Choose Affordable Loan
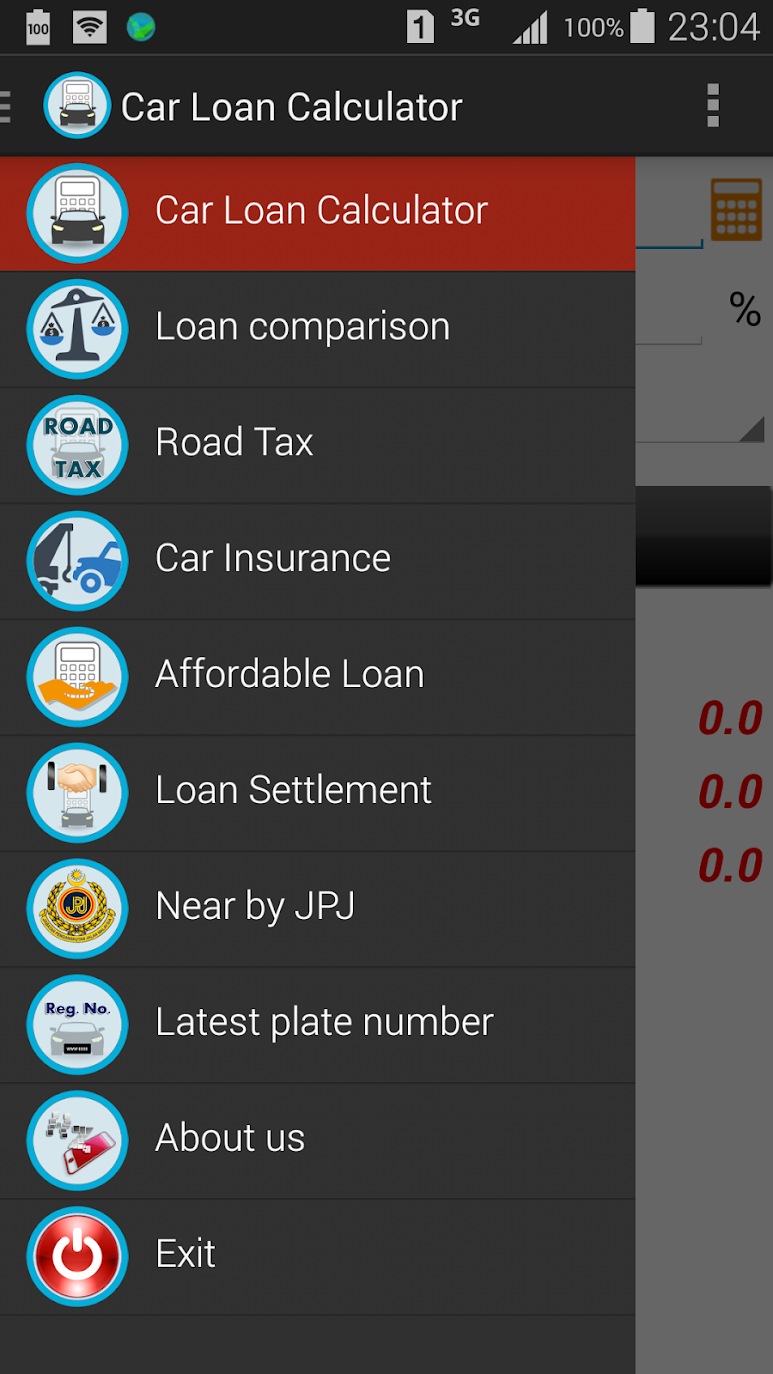The image size is (773, 1374). (289, 676)
